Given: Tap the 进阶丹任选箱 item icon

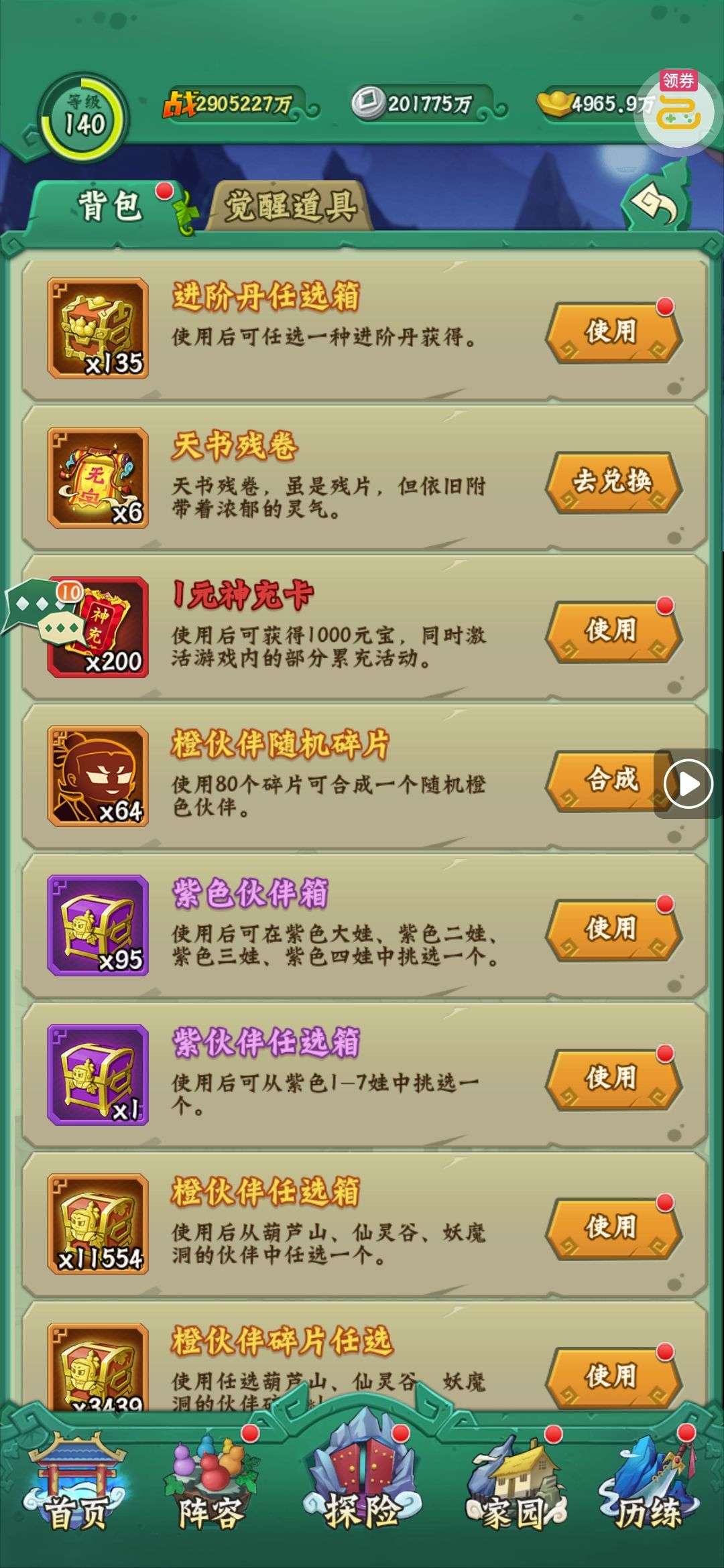Looking at the screenshot, I should click(98, 328).
